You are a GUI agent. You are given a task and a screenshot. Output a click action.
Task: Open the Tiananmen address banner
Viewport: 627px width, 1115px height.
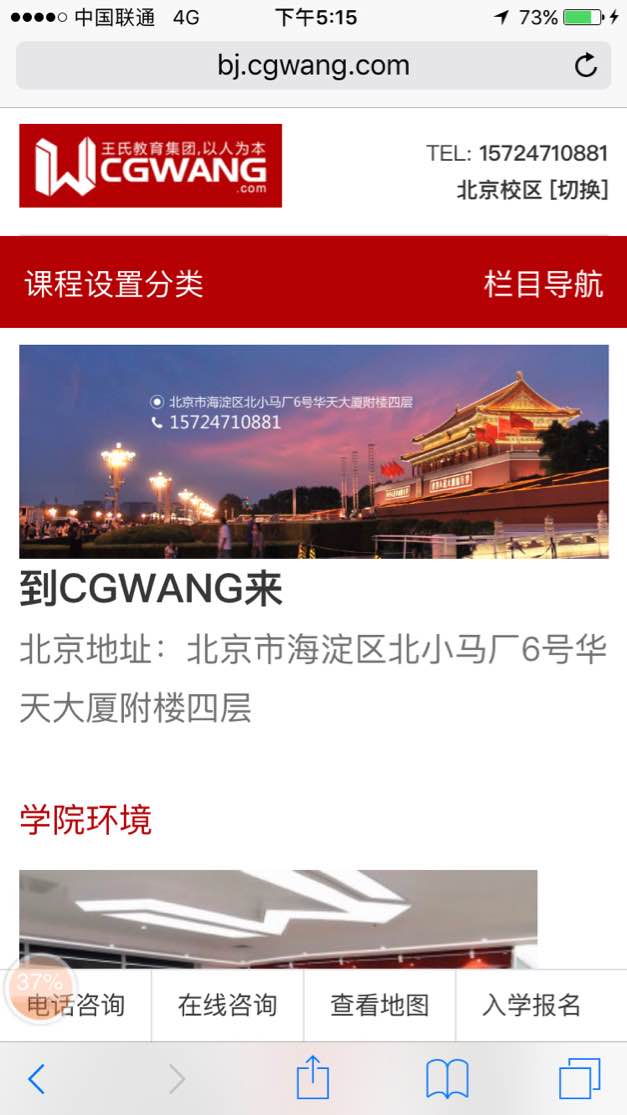coord(313,451)
